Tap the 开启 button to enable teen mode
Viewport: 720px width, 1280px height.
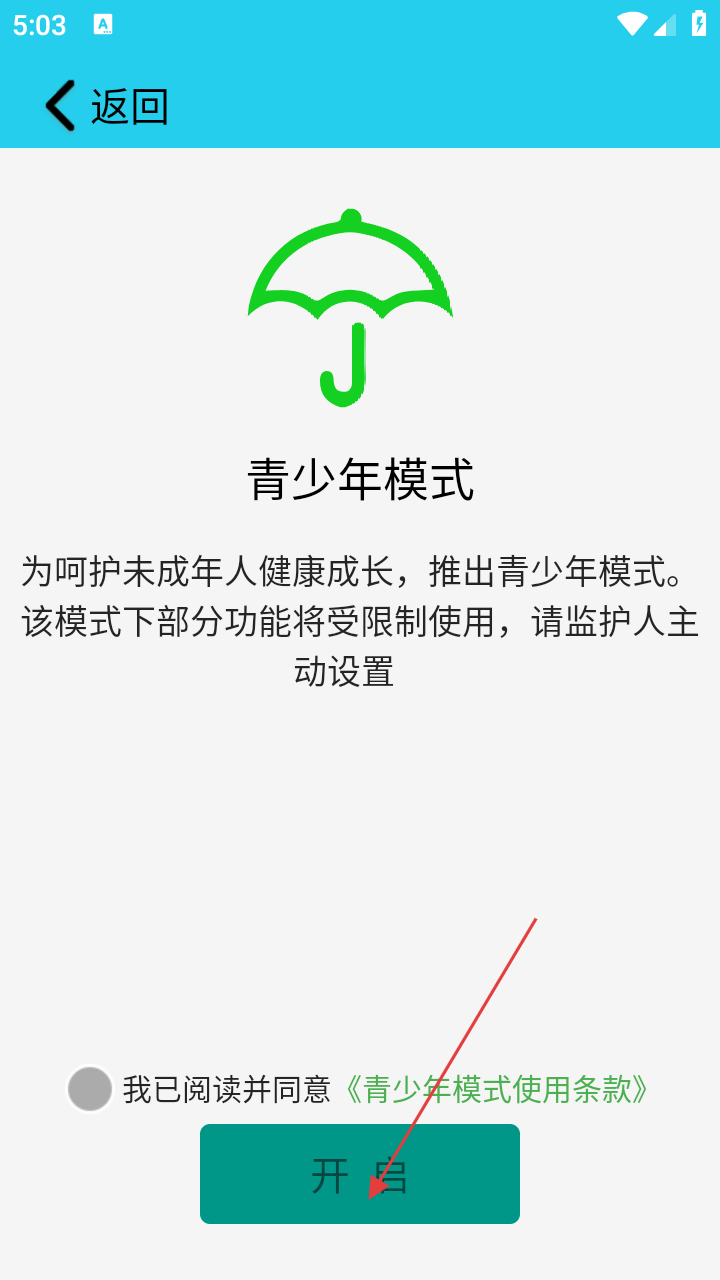click(360, 1174)
